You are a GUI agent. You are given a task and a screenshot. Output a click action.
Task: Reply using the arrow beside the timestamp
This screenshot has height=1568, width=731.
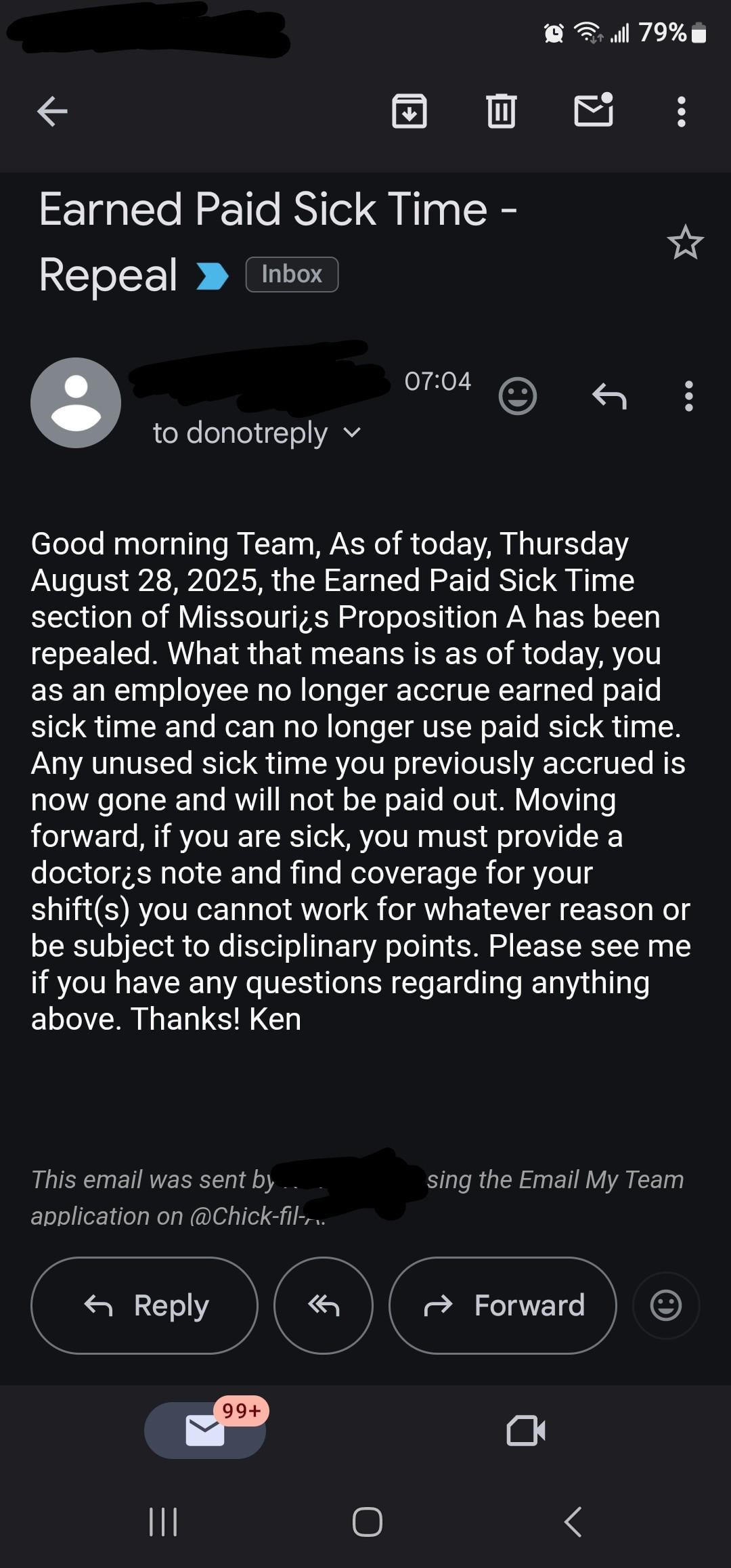pyautogui.click(x=609, y=396)
